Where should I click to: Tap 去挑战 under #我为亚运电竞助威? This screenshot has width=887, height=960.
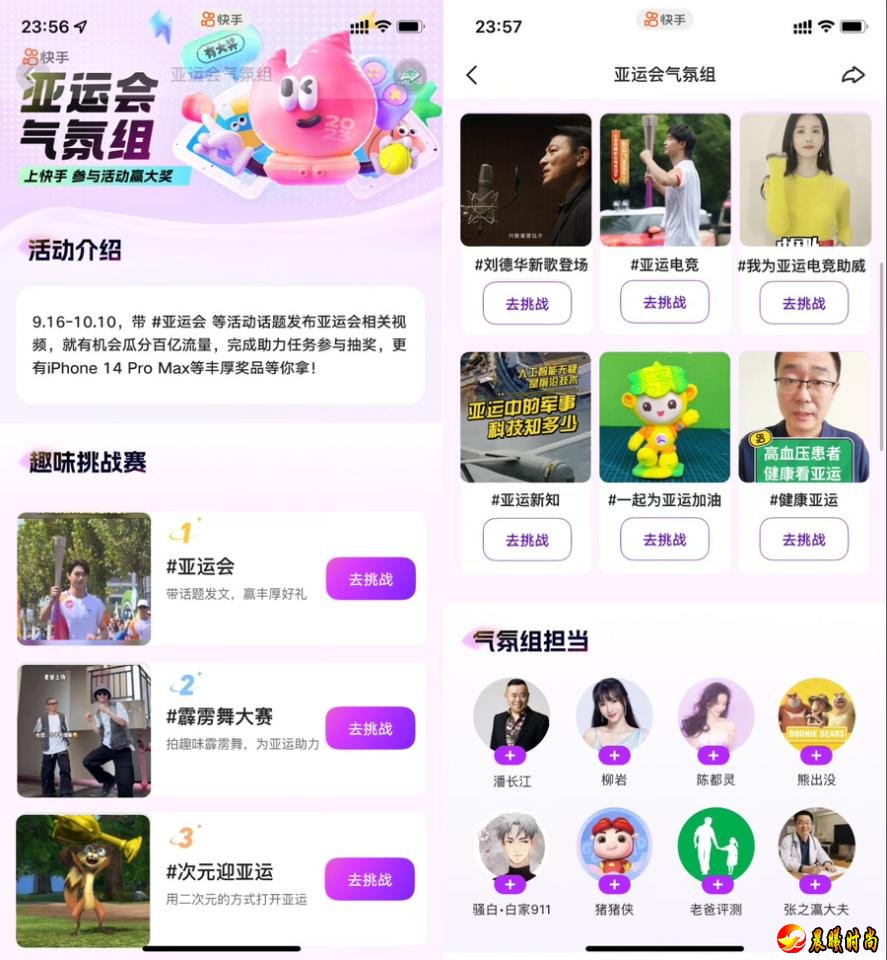click(804, 303)
